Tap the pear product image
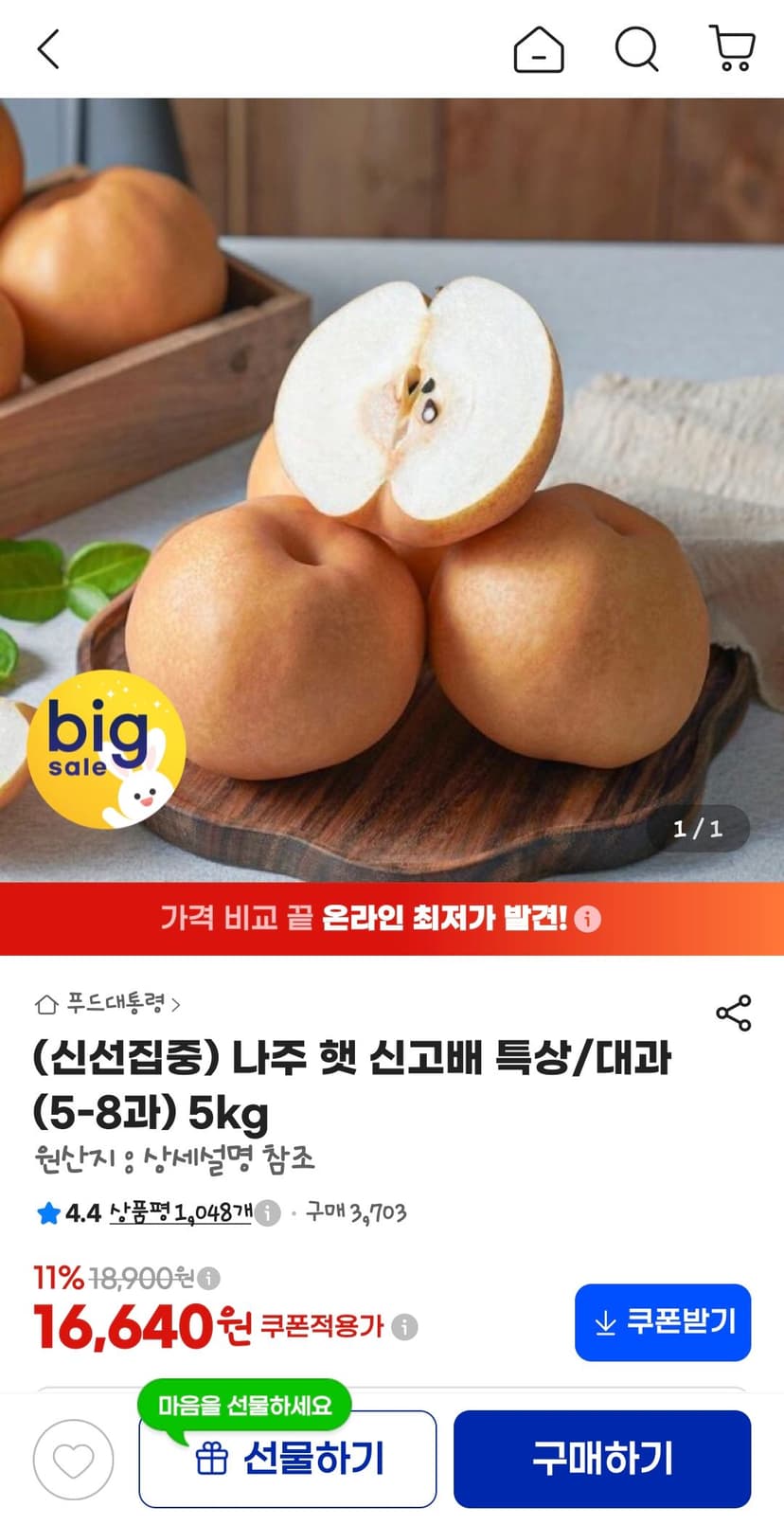Image resolution: width=784 pixels, height=1525 pixels. tap(392, 490)
